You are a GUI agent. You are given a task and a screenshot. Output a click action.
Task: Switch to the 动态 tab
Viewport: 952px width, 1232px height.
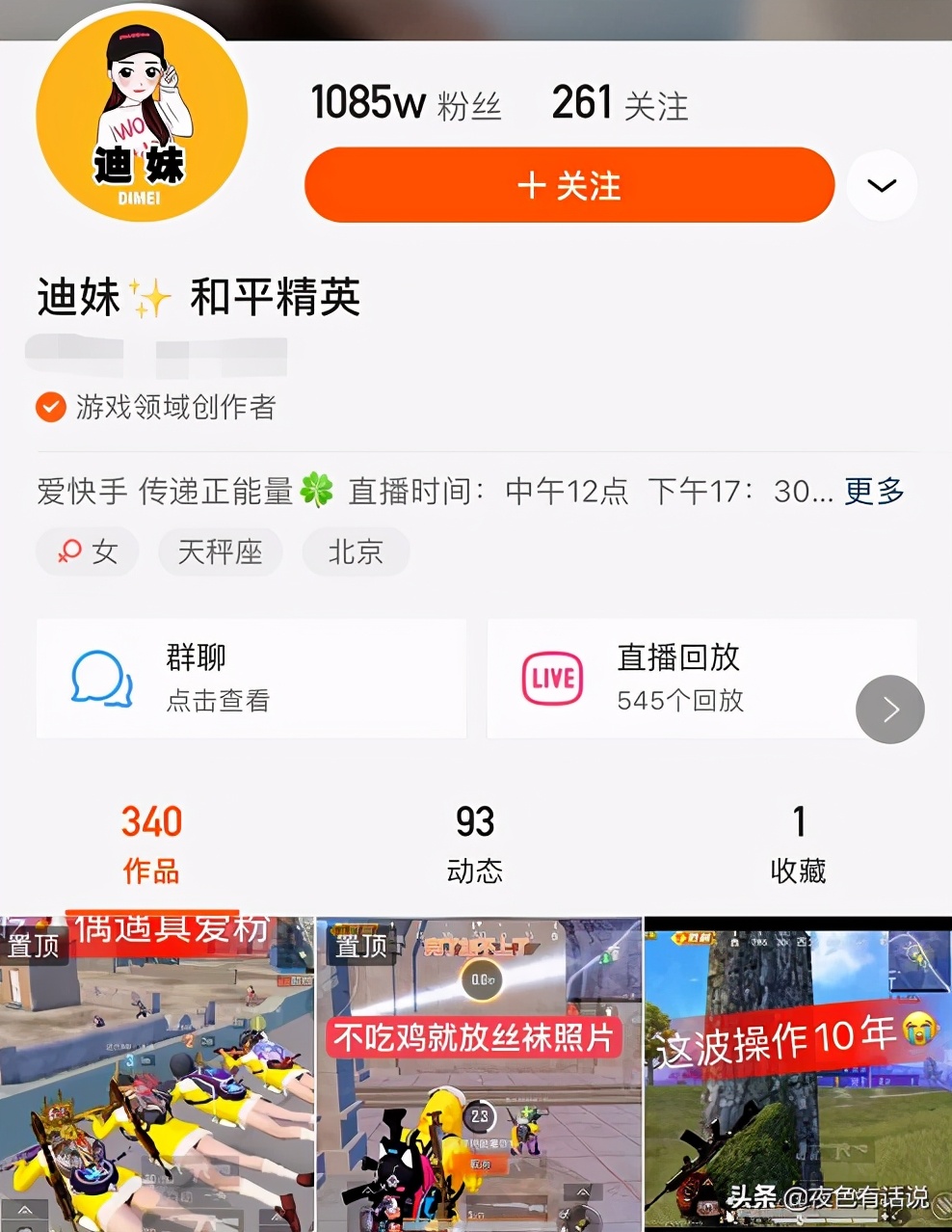click(x=475, y=844)
